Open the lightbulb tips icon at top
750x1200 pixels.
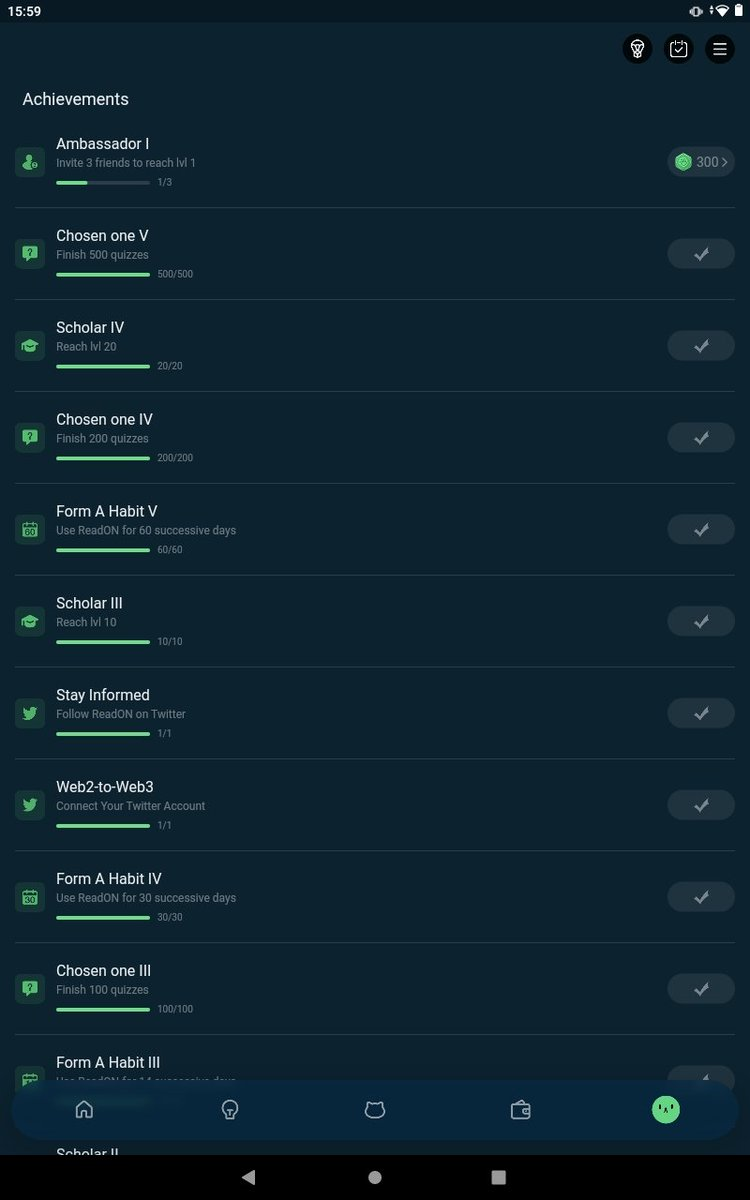[637, 48]
